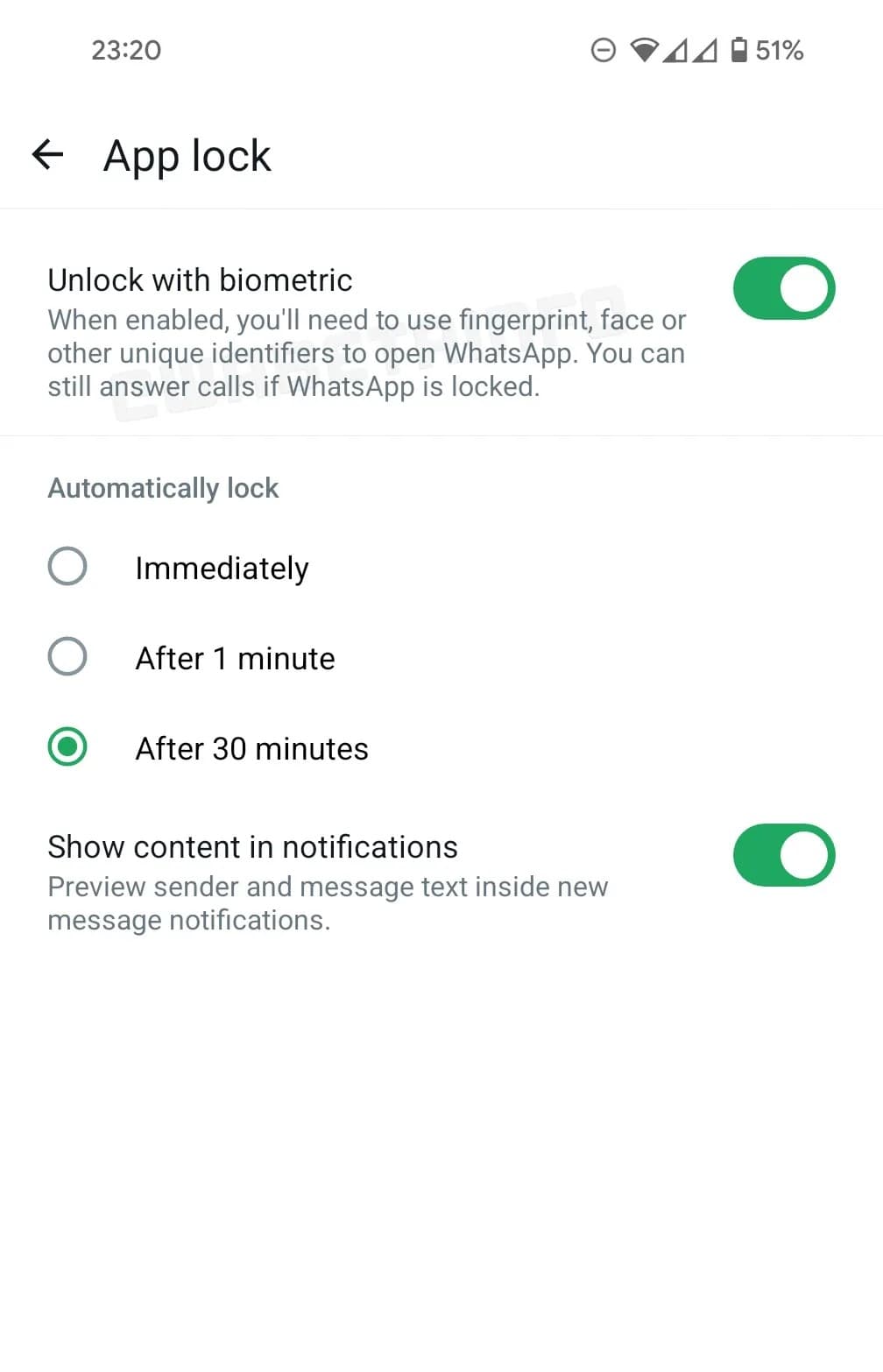Image resolution: width=883 pixels, height=1372 pixels.
Task: Go back from App lock screen
Action: coord(48,155)
